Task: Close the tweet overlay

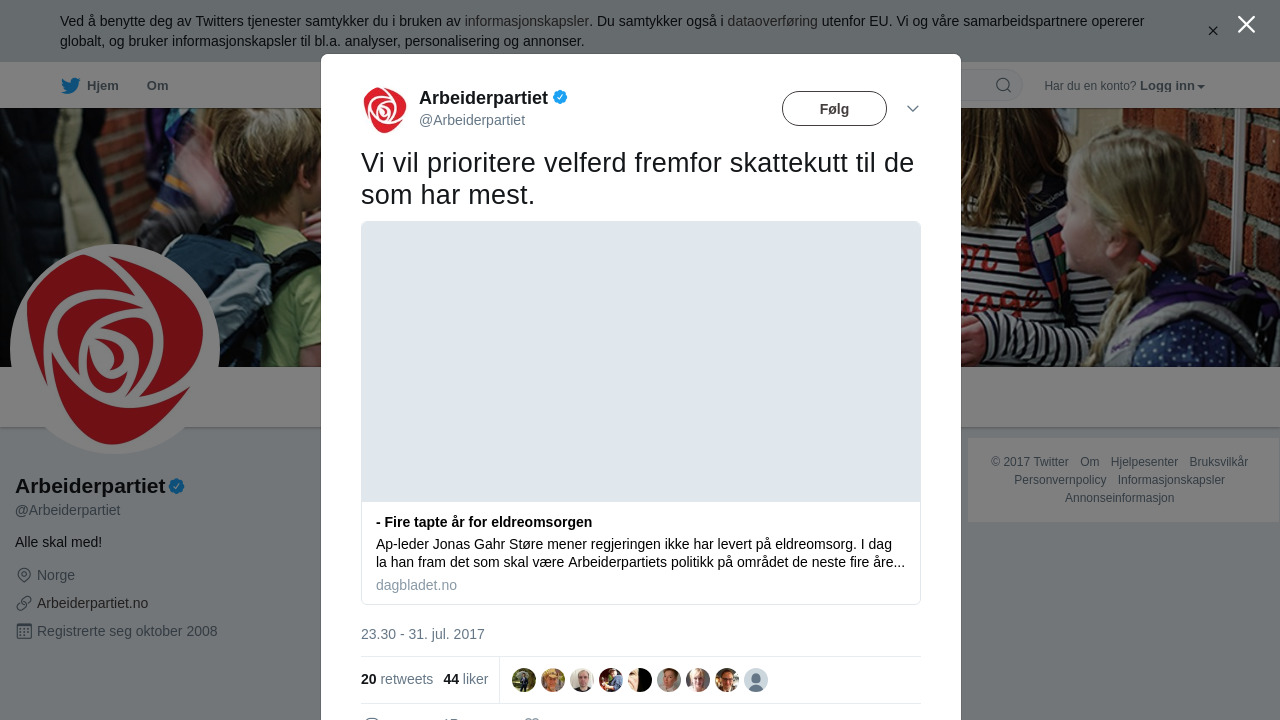Action: (1246, 24)
